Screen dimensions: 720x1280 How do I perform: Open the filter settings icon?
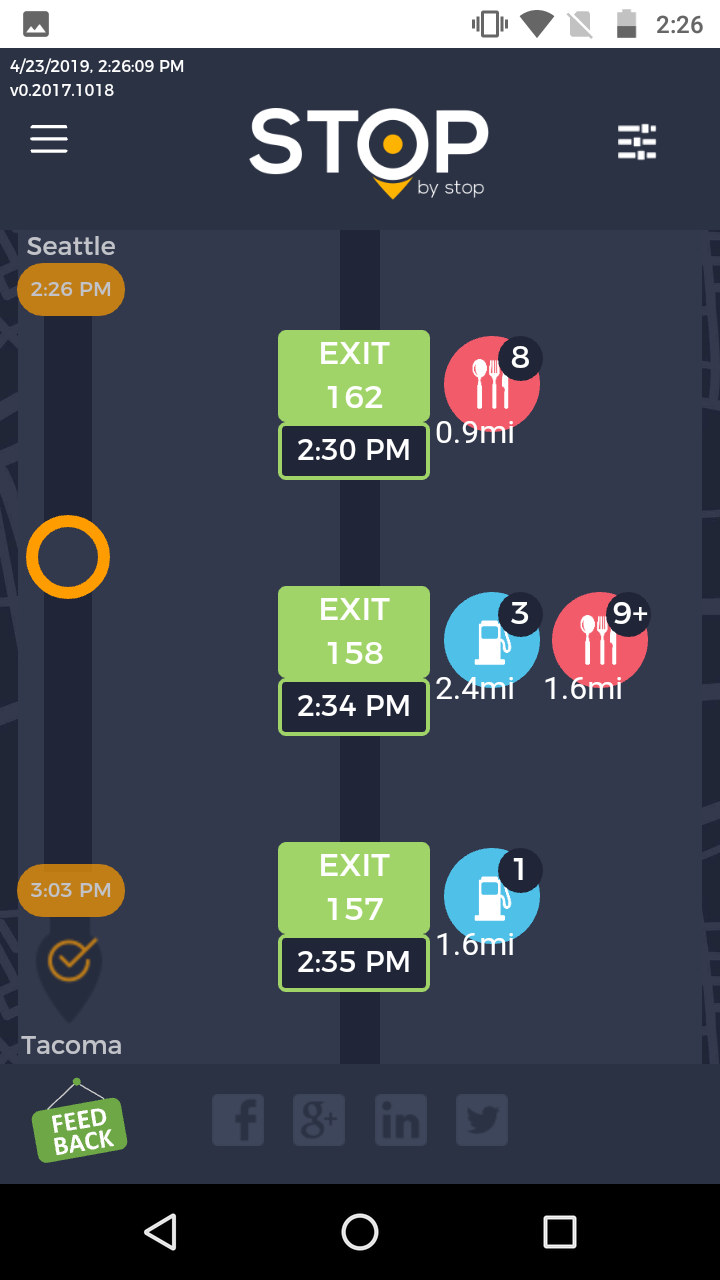(x=637, y=142)
